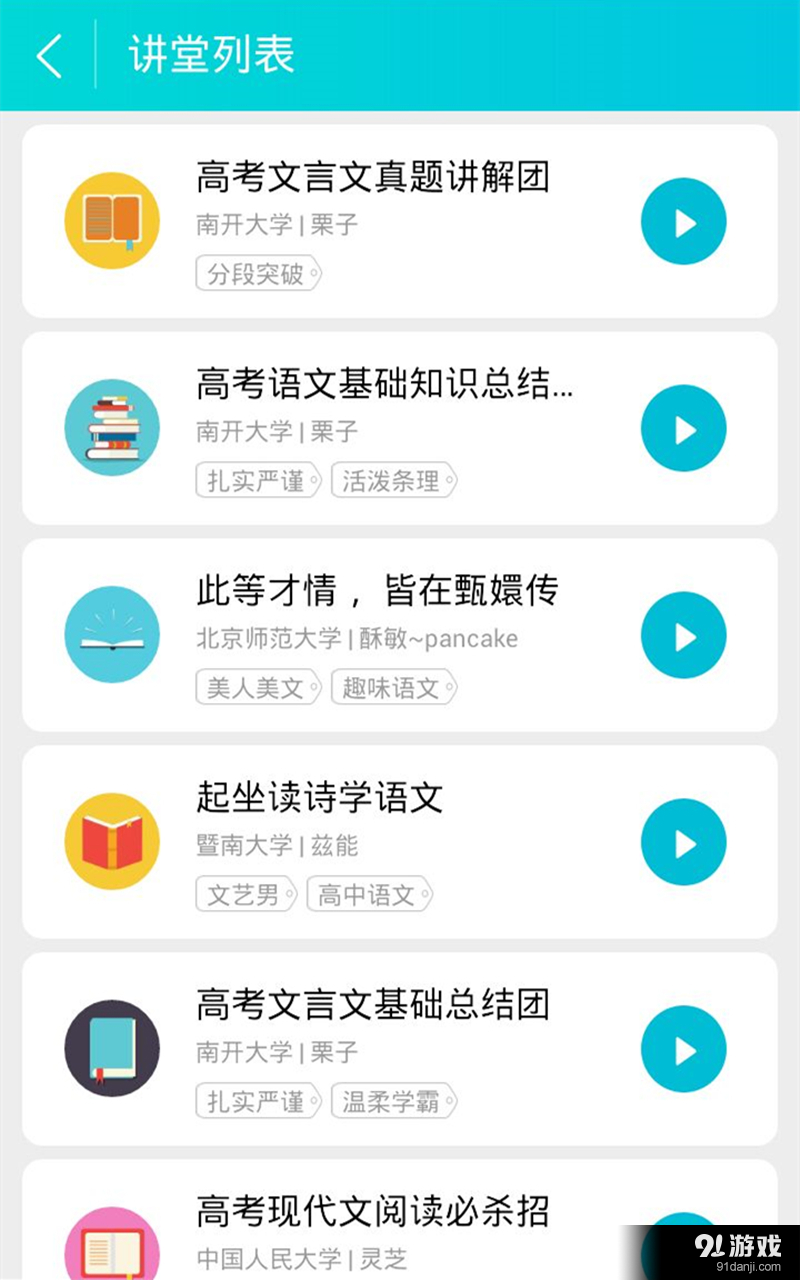Click the stacked books icon for 高考语文基础知识总结
The image size is (800, 1280).
tap(112, 427)
